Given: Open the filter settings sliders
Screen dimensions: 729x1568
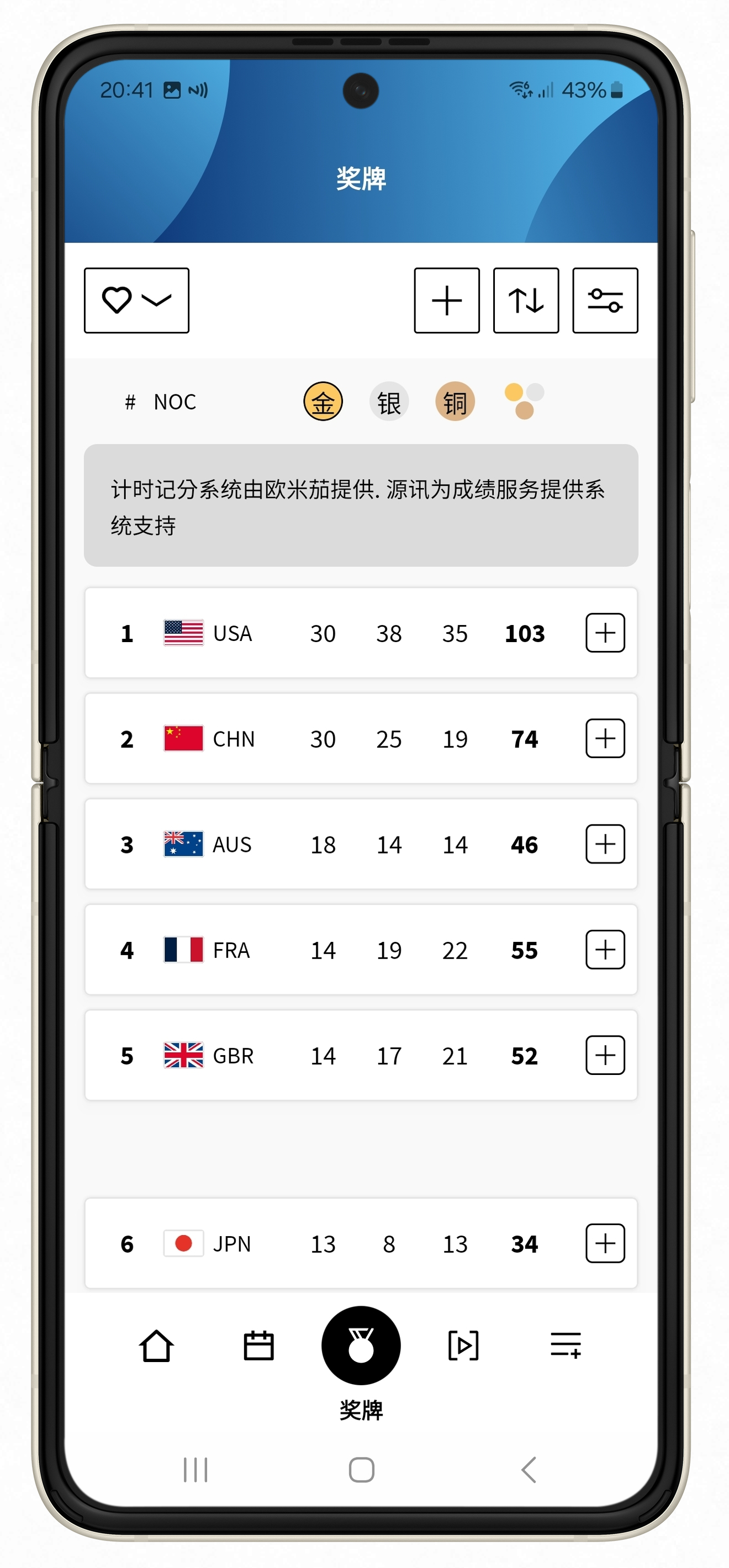Looking at the screenshot, I should pos(605,300).
